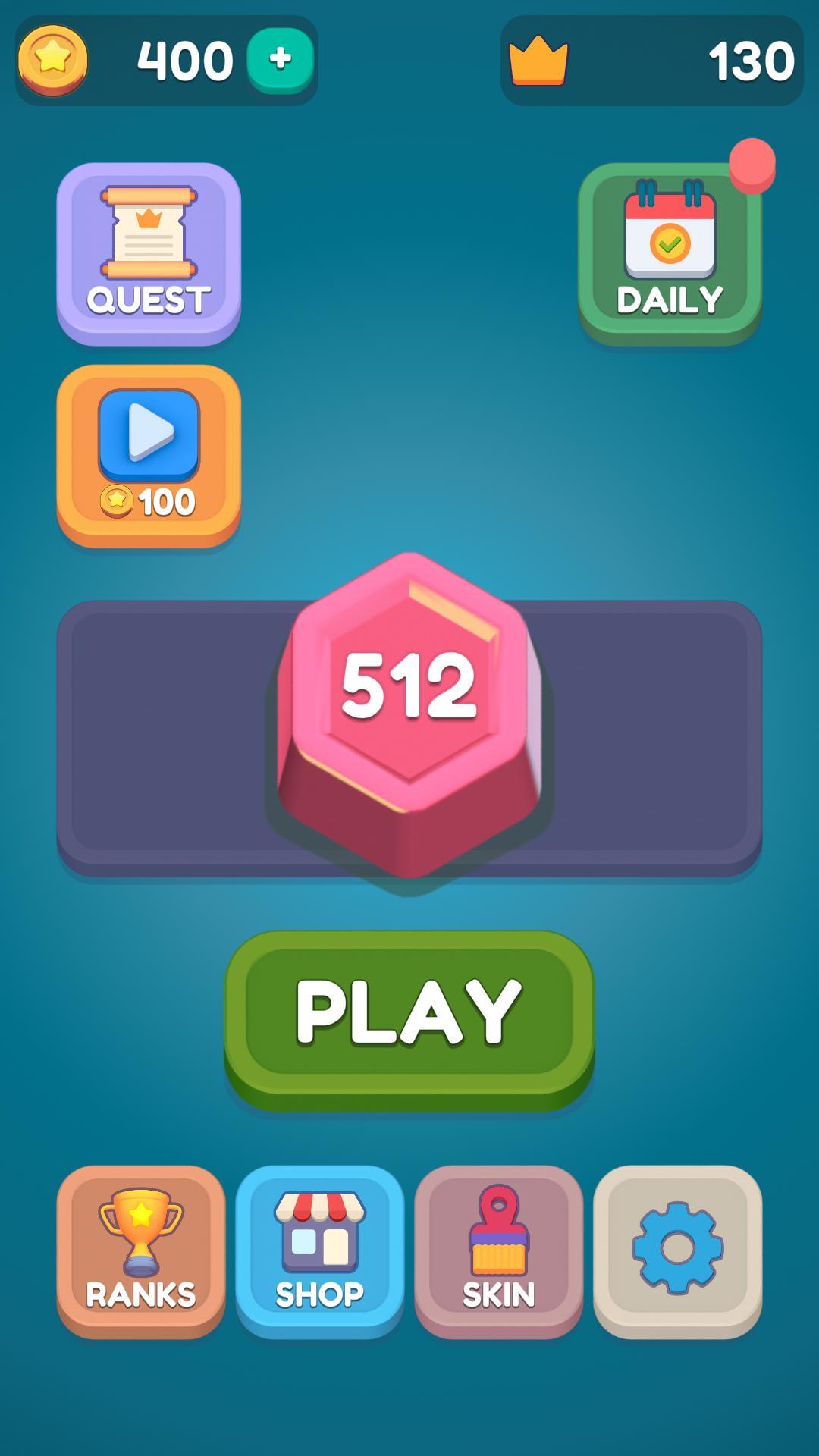Tap the green plus to add coins

(280, 59)
